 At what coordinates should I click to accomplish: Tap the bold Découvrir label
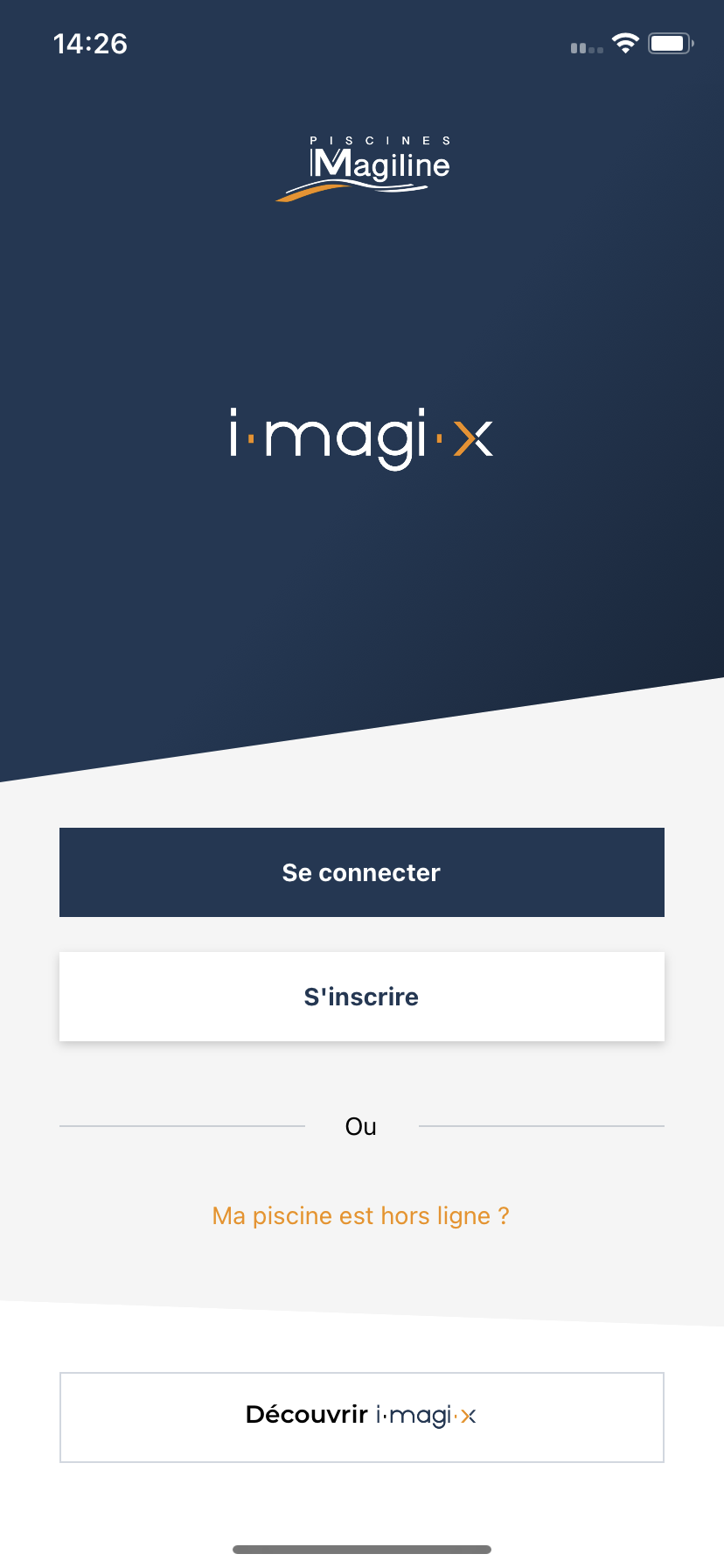point(305,1415)
